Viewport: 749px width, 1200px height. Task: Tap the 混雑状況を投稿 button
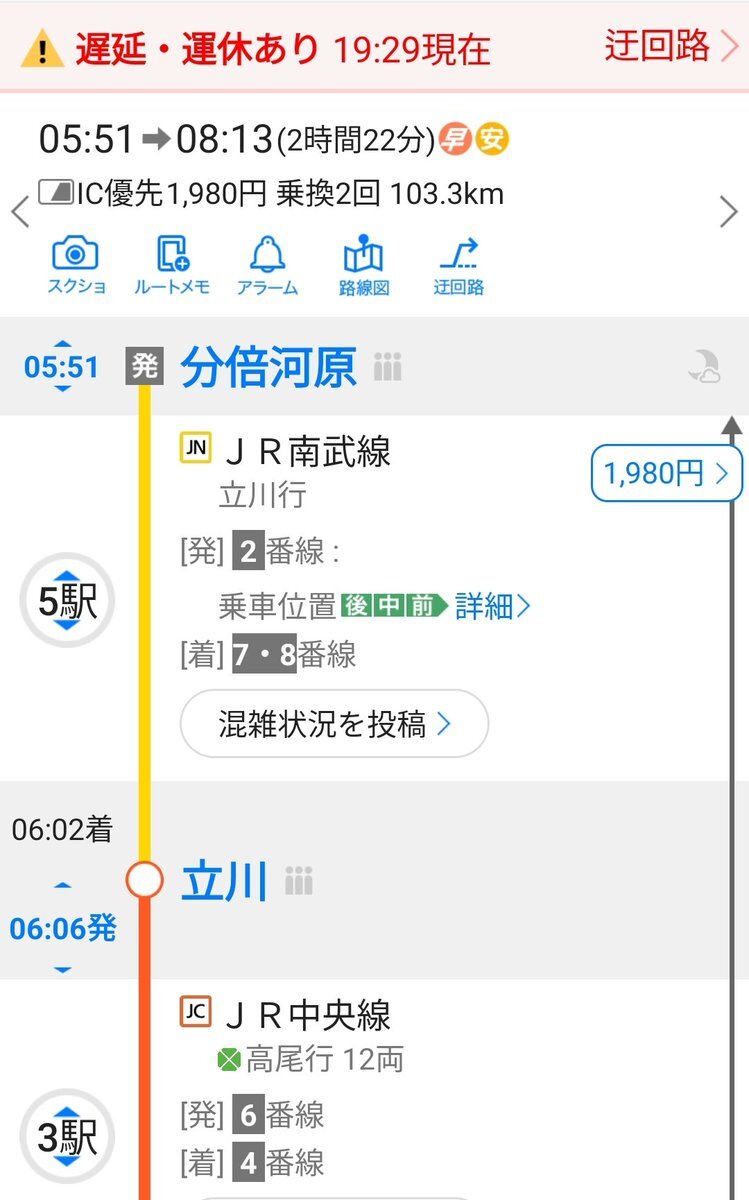point(334,724)
